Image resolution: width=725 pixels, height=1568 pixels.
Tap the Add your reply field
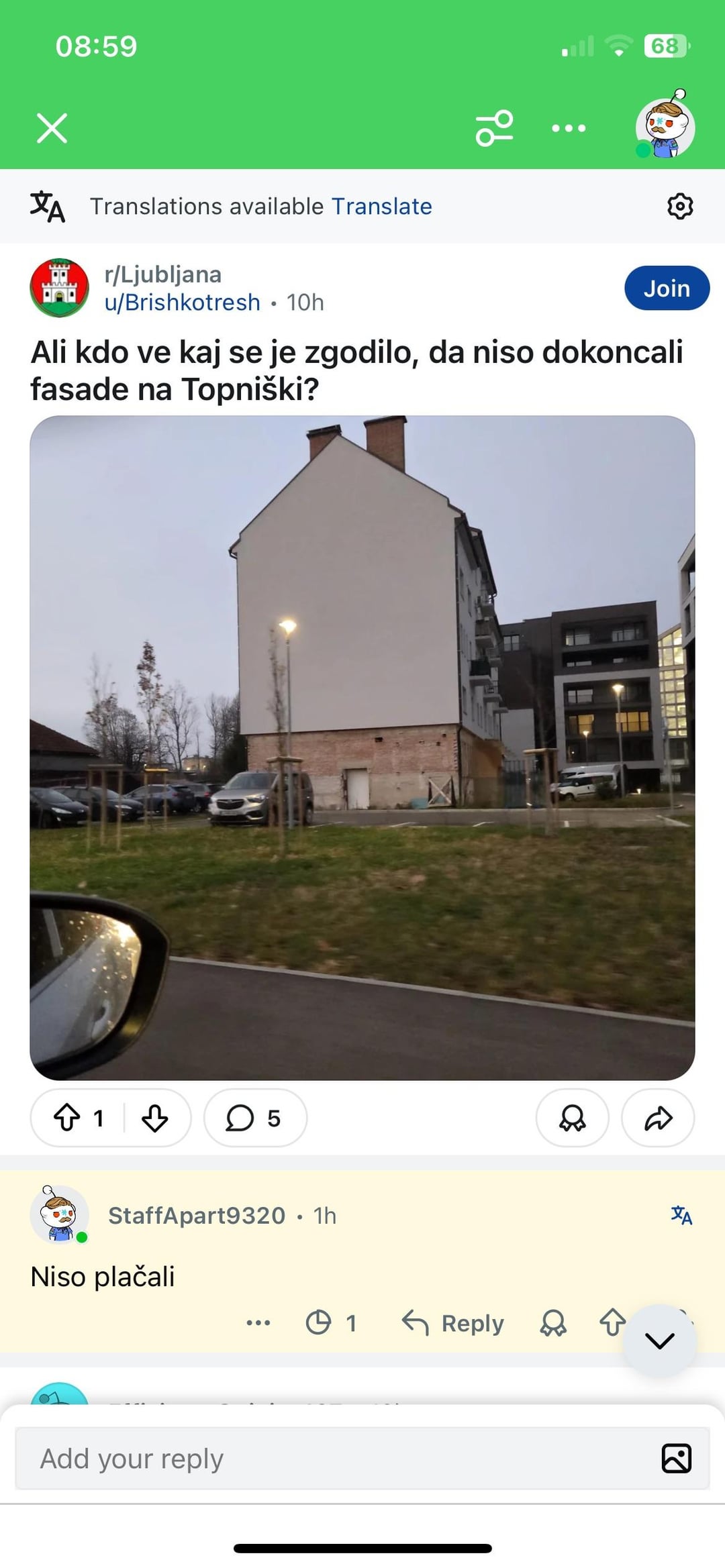point(336,1459)
